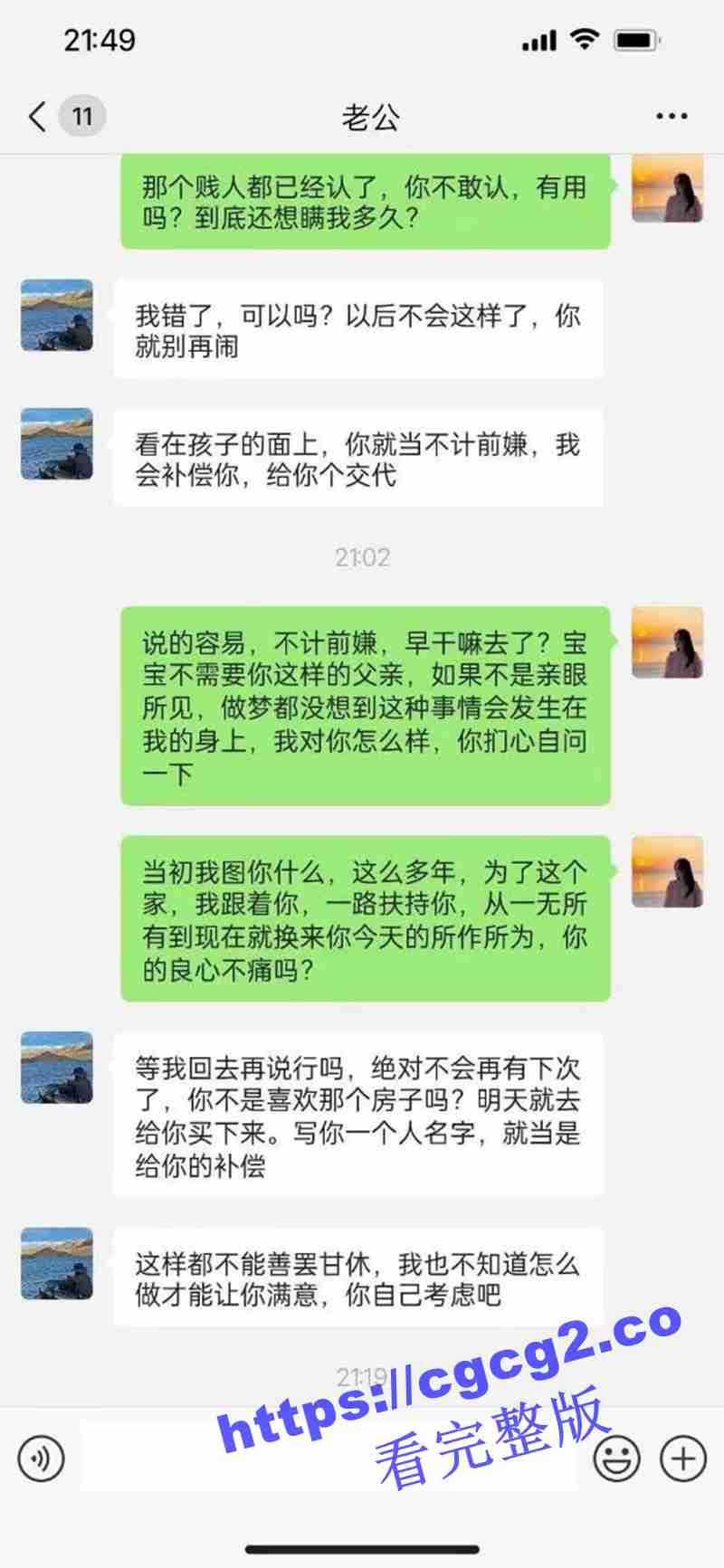Open the plus attachment menu
Screen dimensions: 724x1568
coord(683,1459)
